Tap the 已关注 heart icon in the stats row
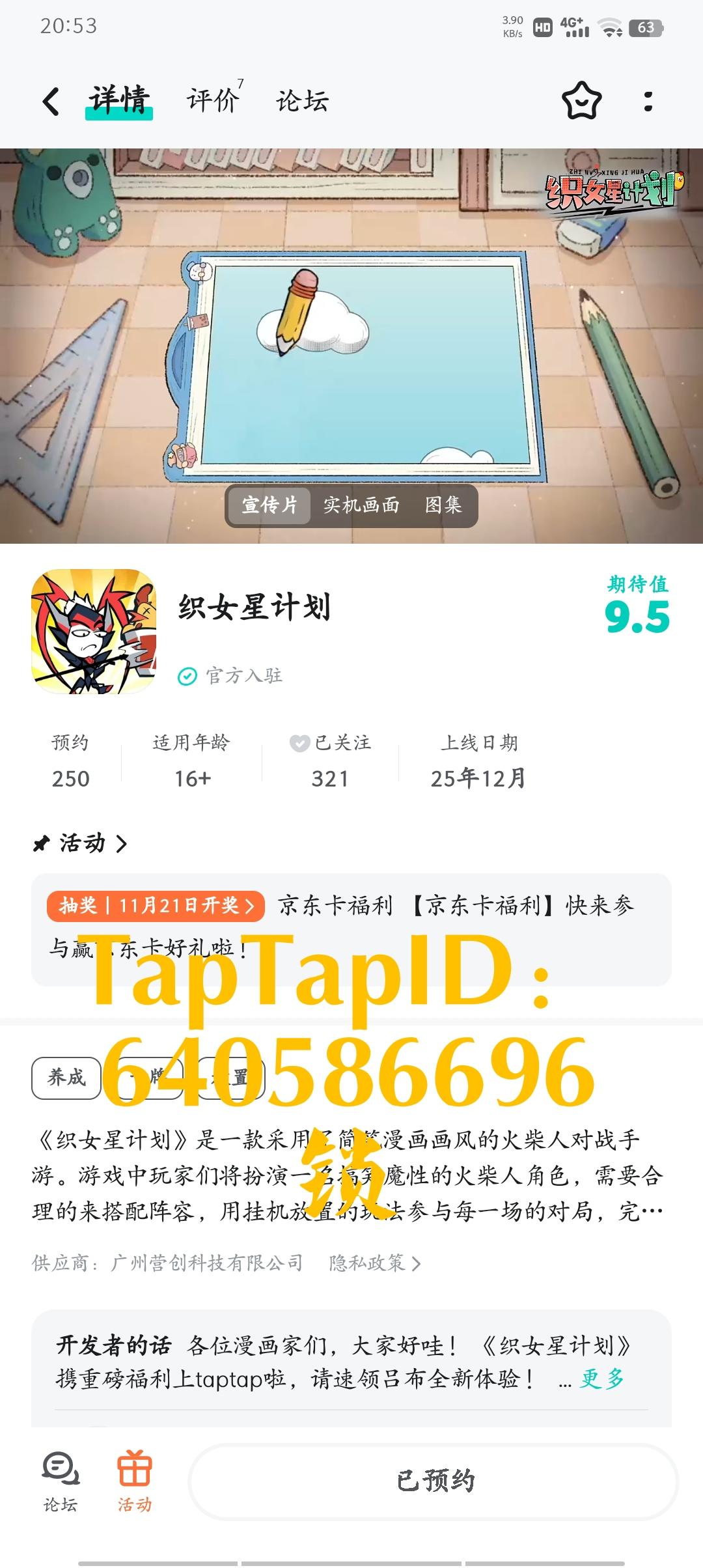This screenshot has width=703, height=1568. pos(298,741)
